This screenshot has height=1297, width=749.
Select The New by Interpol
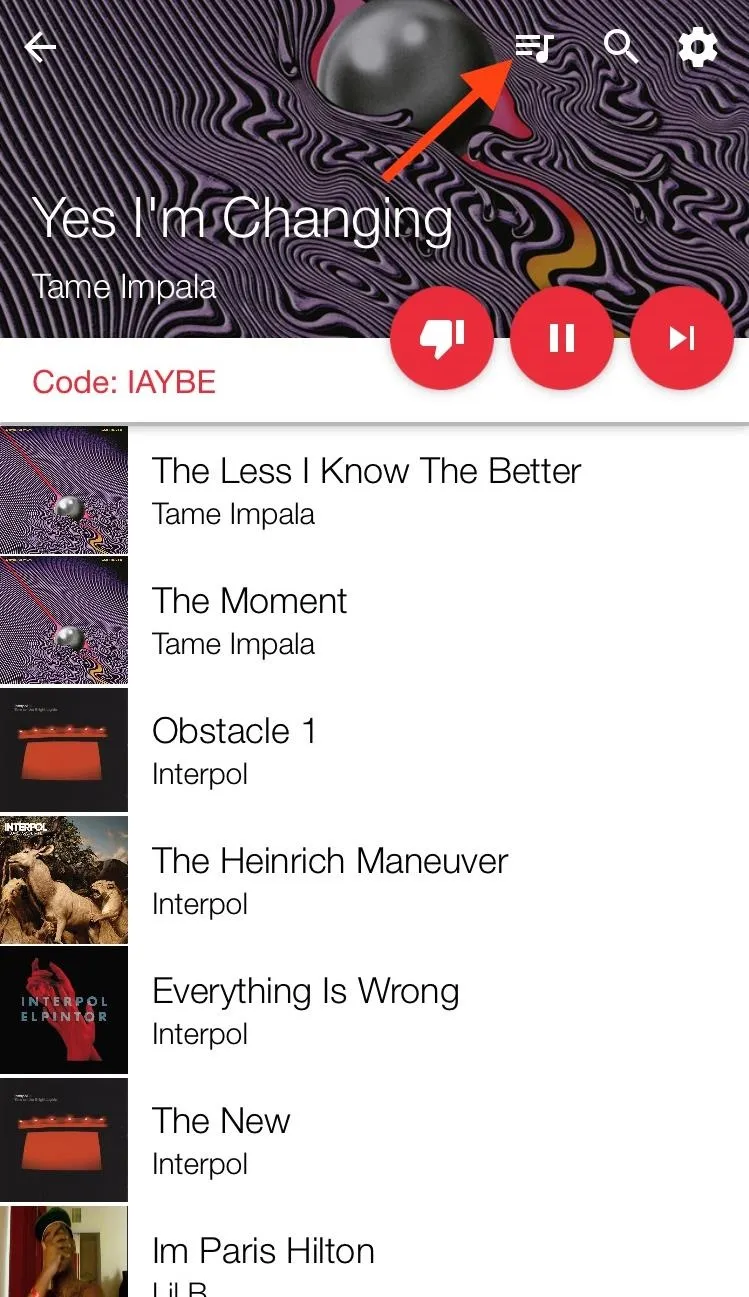[374, 1140]
